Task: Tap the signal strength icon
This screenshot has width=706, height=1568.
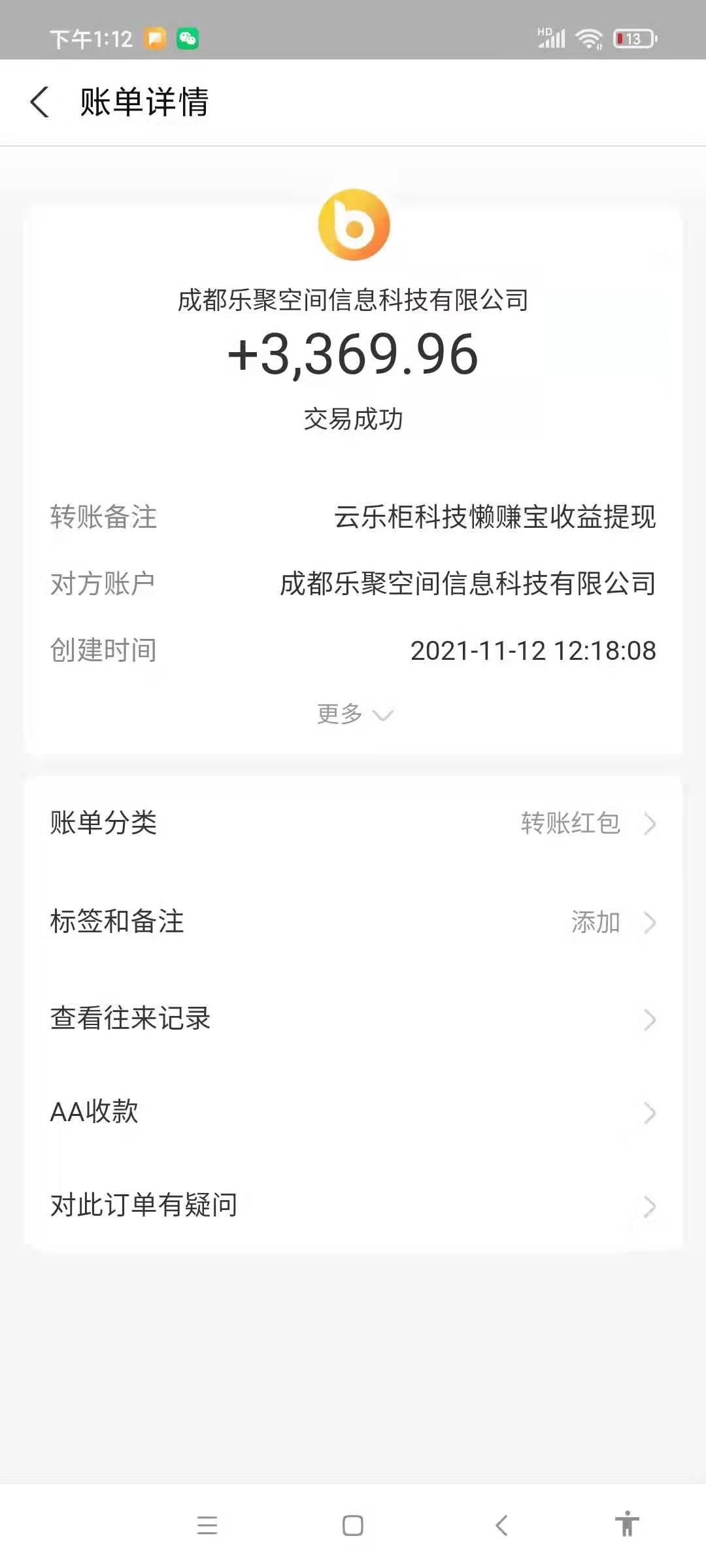Action: click(551, 41)
